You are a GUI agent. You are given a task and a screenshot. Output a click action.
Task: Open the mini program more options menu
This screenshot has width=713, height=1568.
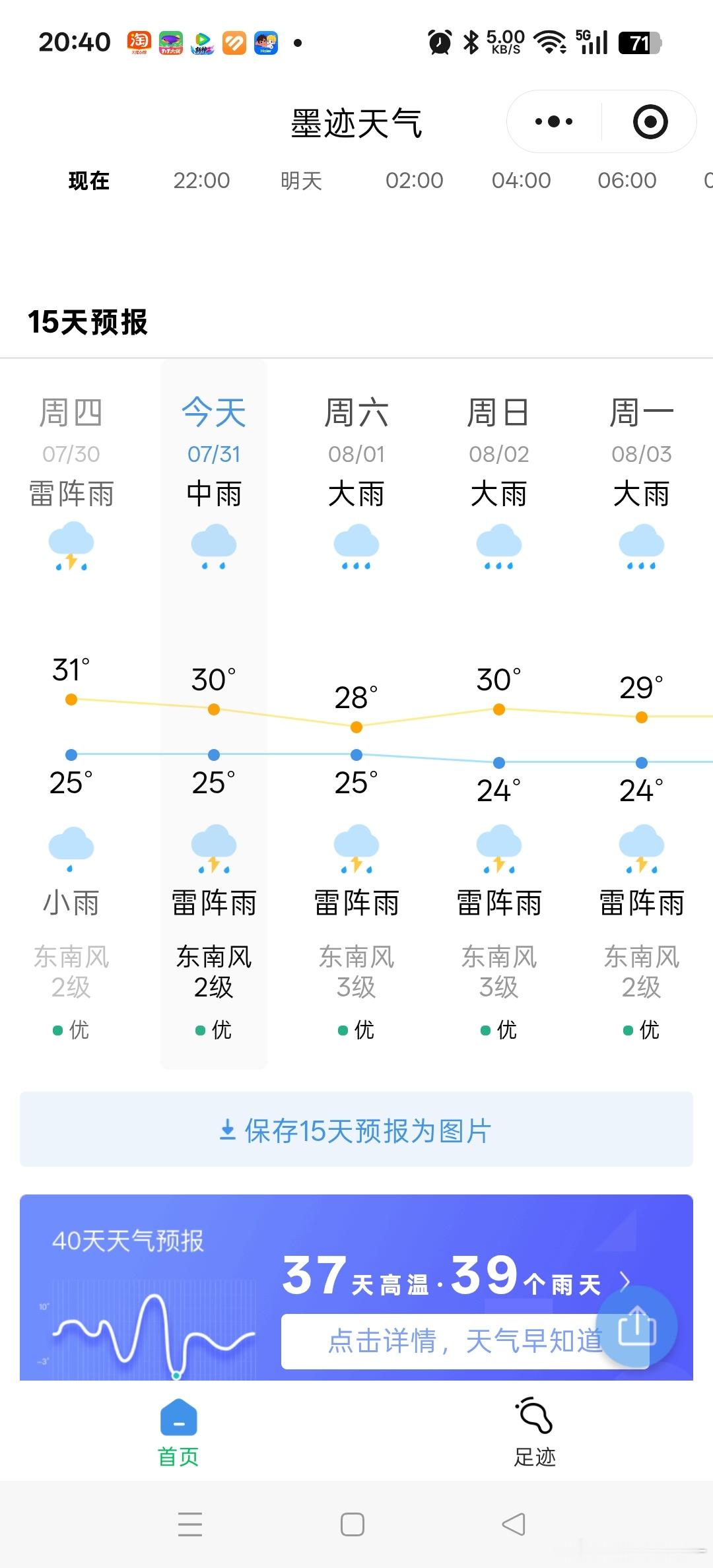click(554, 121)
